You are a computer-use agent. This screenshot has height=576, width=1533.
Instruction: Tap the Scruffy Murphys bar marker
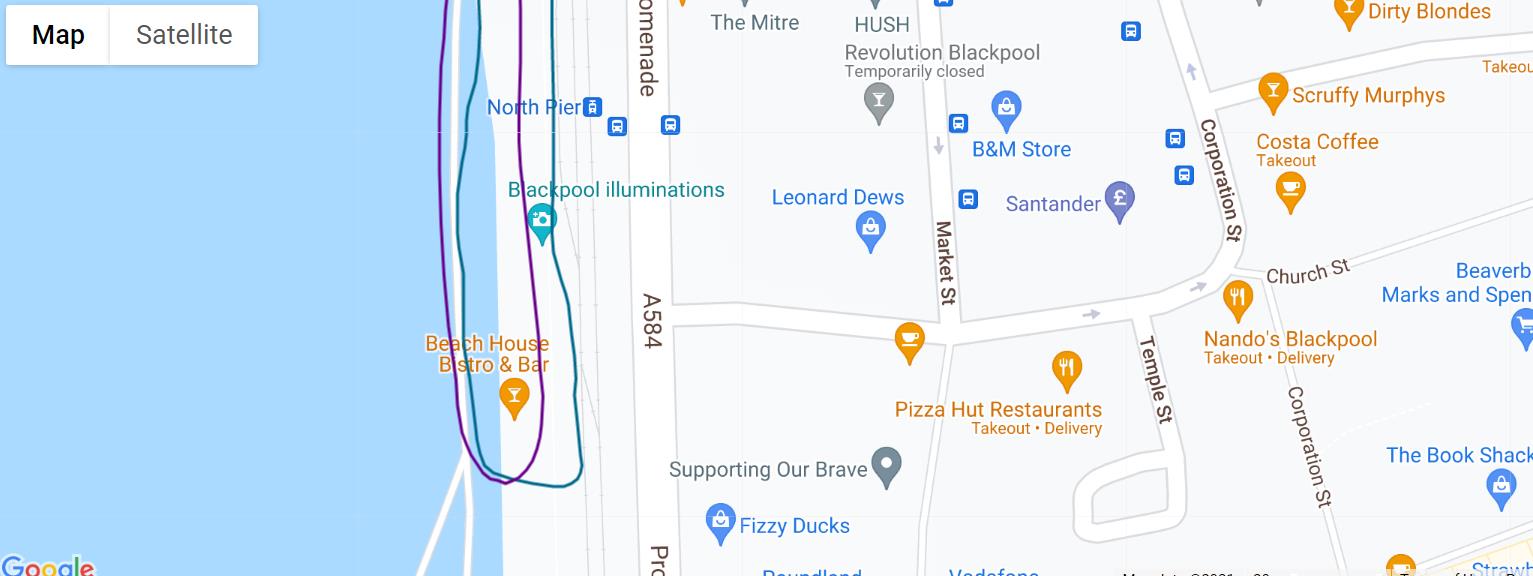click(x=1272, y=92)
